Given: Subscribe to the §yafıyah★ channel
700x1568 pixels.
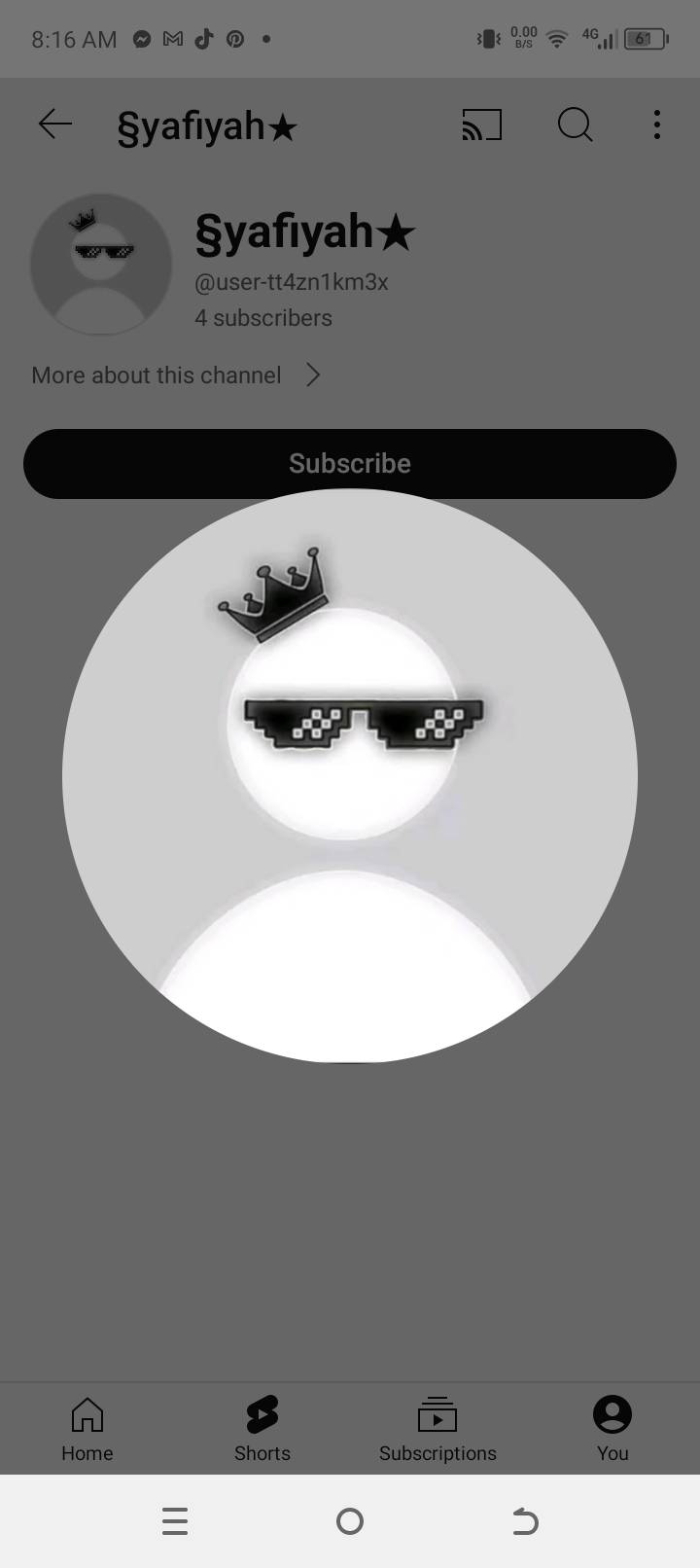Looking at the screenshot, I should pyautogui.click(x=350, y=463).
